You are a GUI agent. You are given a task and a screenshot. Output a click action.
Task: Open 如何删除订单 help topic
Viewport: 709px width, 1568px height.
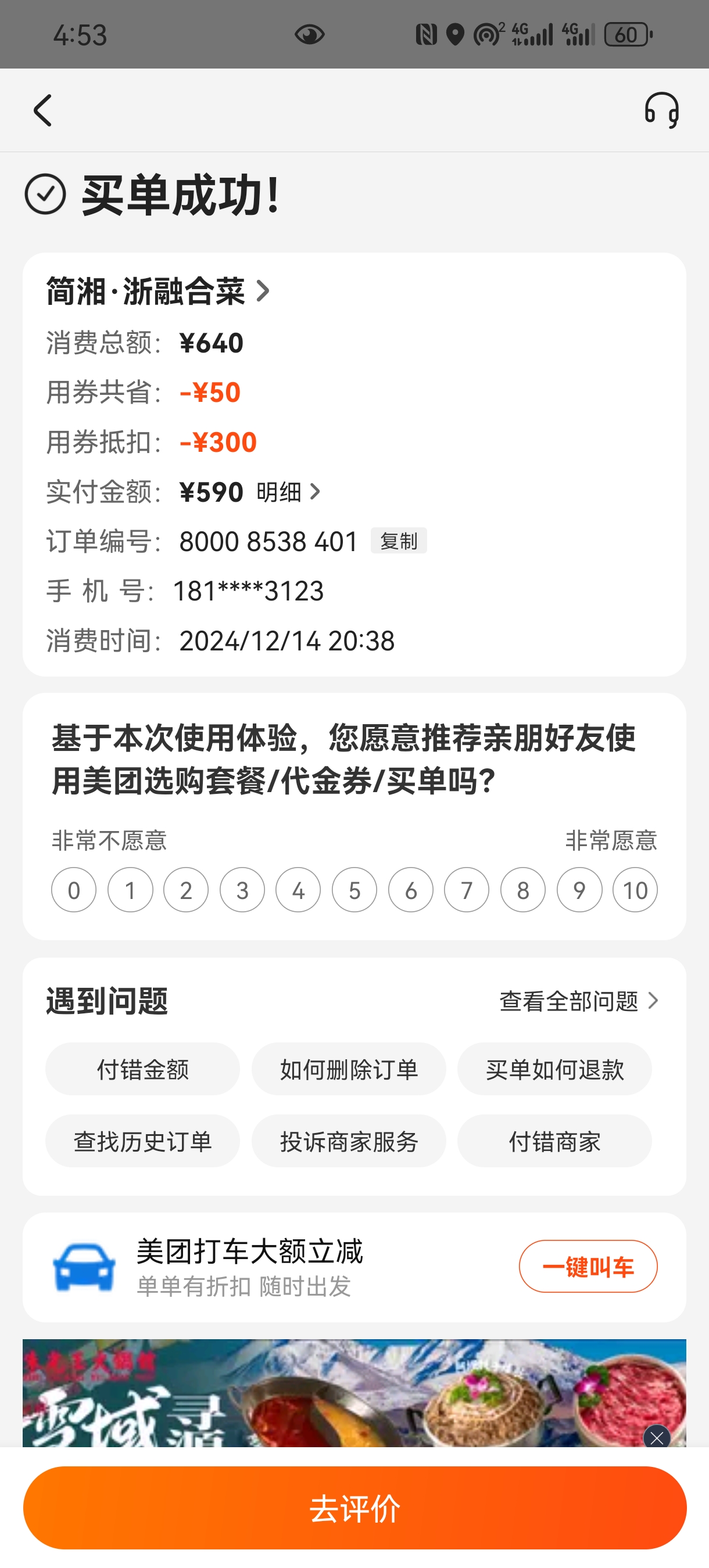[349, 1070]
